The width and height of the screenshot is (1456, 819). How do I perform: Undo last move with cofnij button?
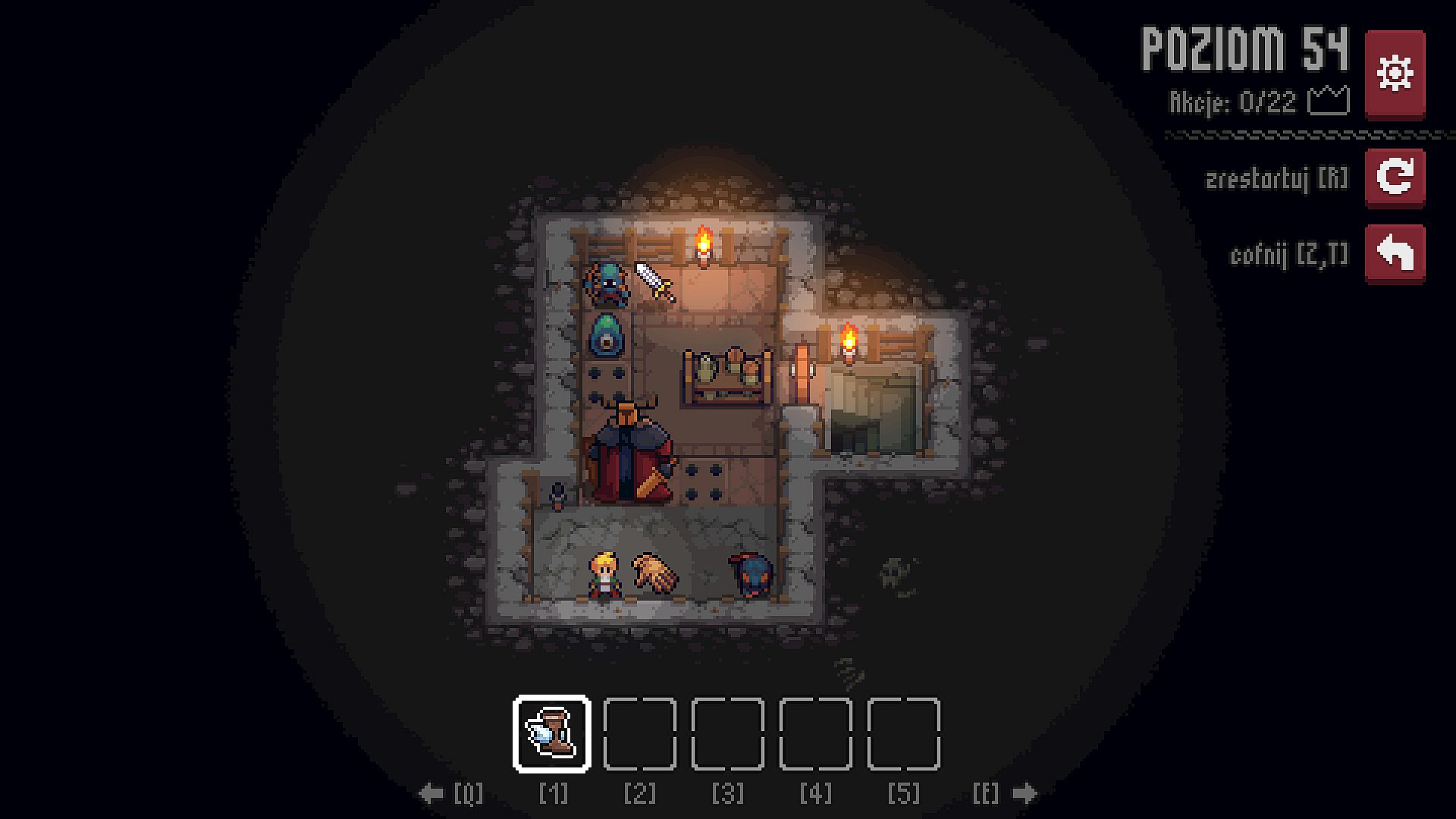point(1395,253)
